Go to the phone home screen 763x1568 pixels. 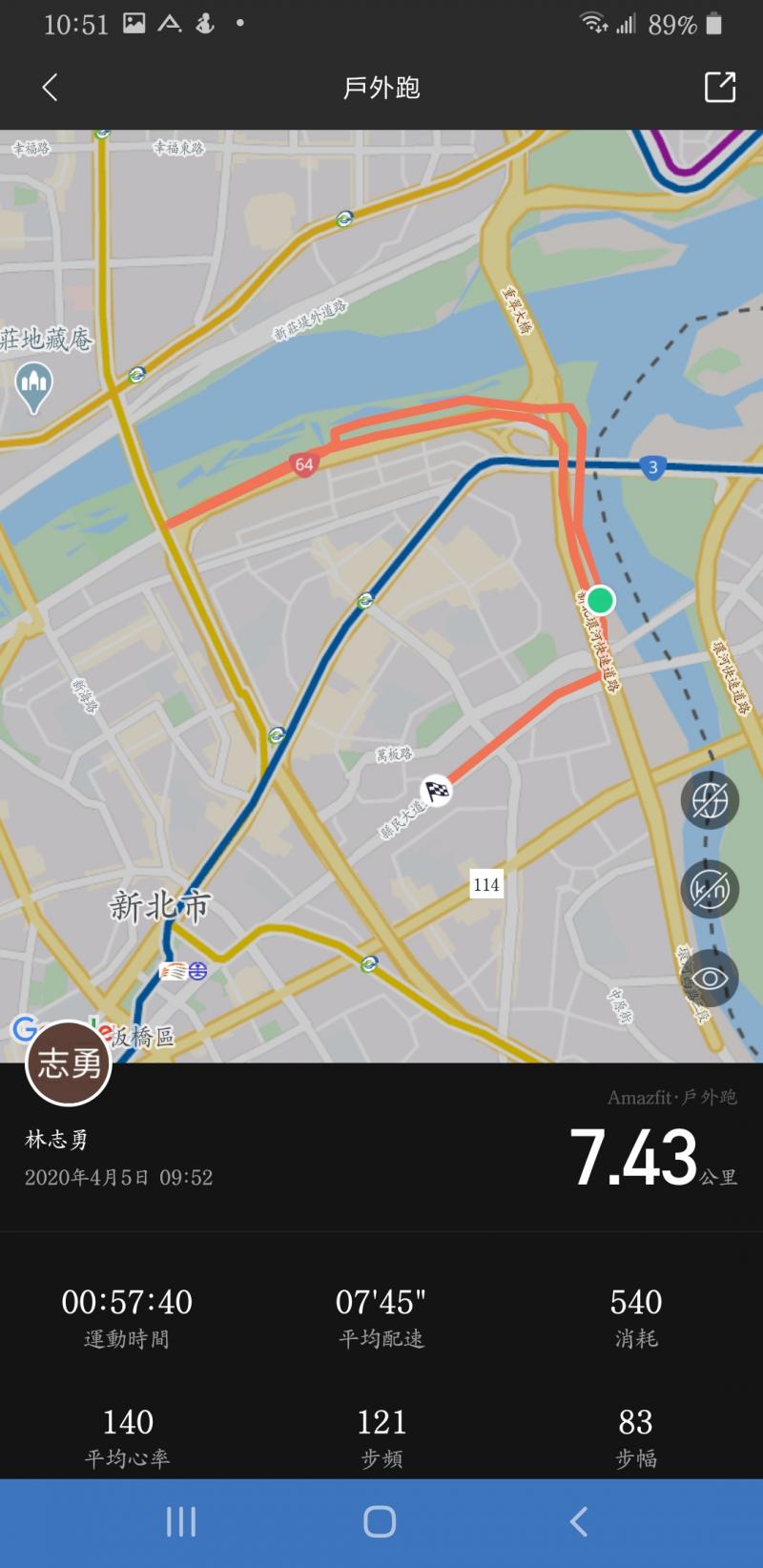point(380,1522)
